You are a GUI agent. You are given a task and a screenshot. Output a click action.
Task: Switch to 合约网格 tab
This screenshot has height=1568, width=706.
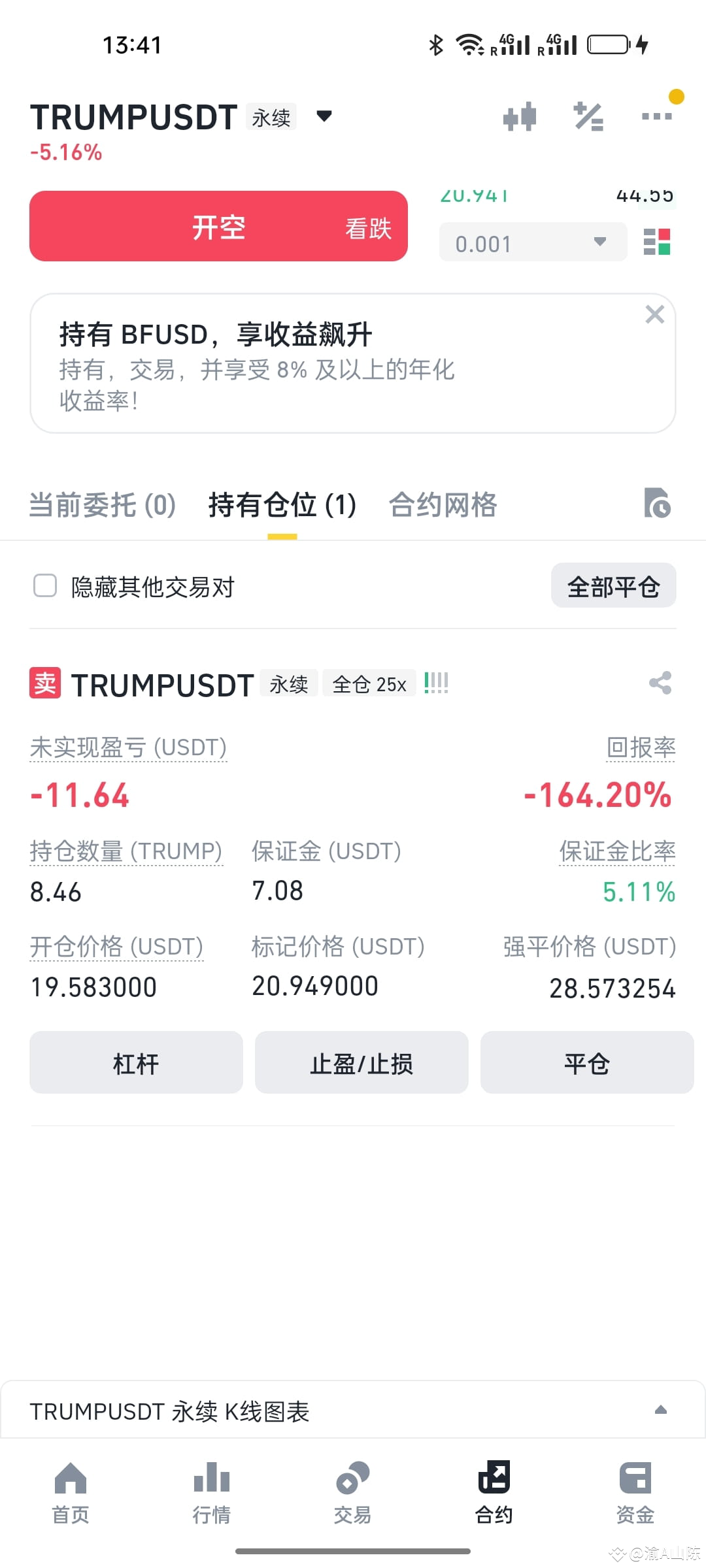pyautogui.click(x=443, y=504)
